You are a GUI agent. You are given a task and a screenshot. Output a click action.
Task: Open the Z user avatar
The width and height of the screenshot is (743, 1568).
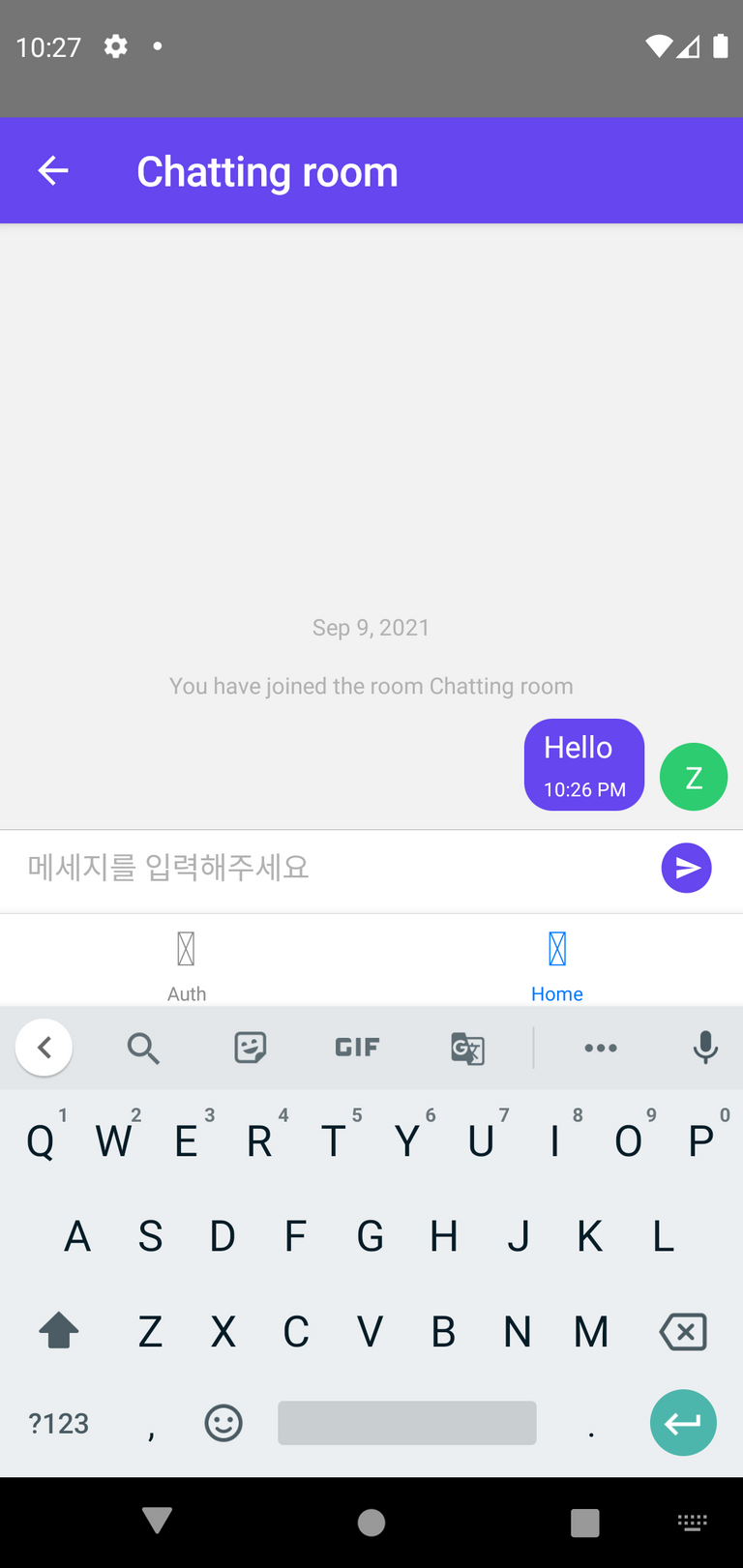tap(693, 777)
